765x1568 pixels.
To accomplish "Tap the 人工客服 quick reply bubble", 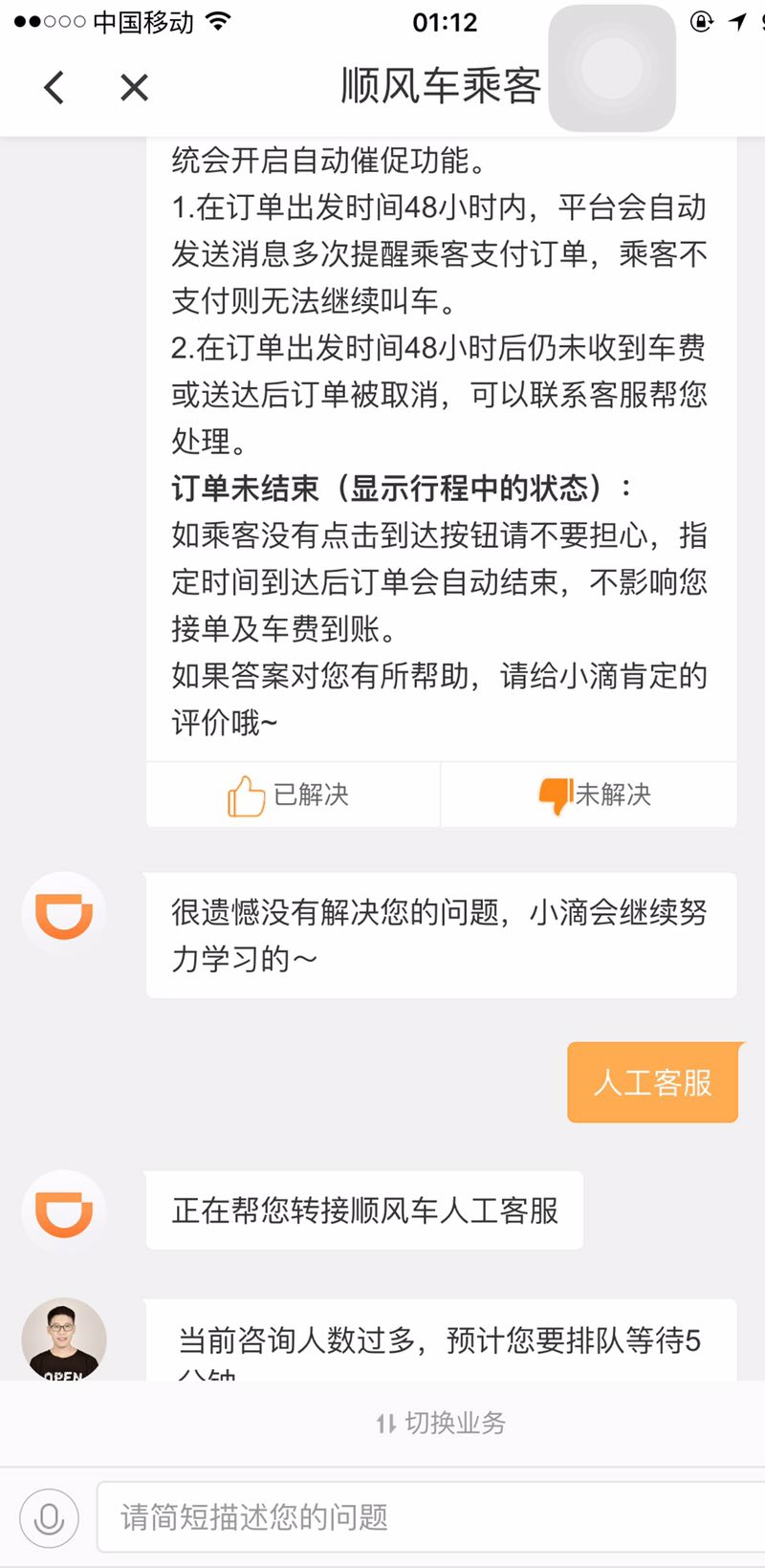I will 653,1081.
